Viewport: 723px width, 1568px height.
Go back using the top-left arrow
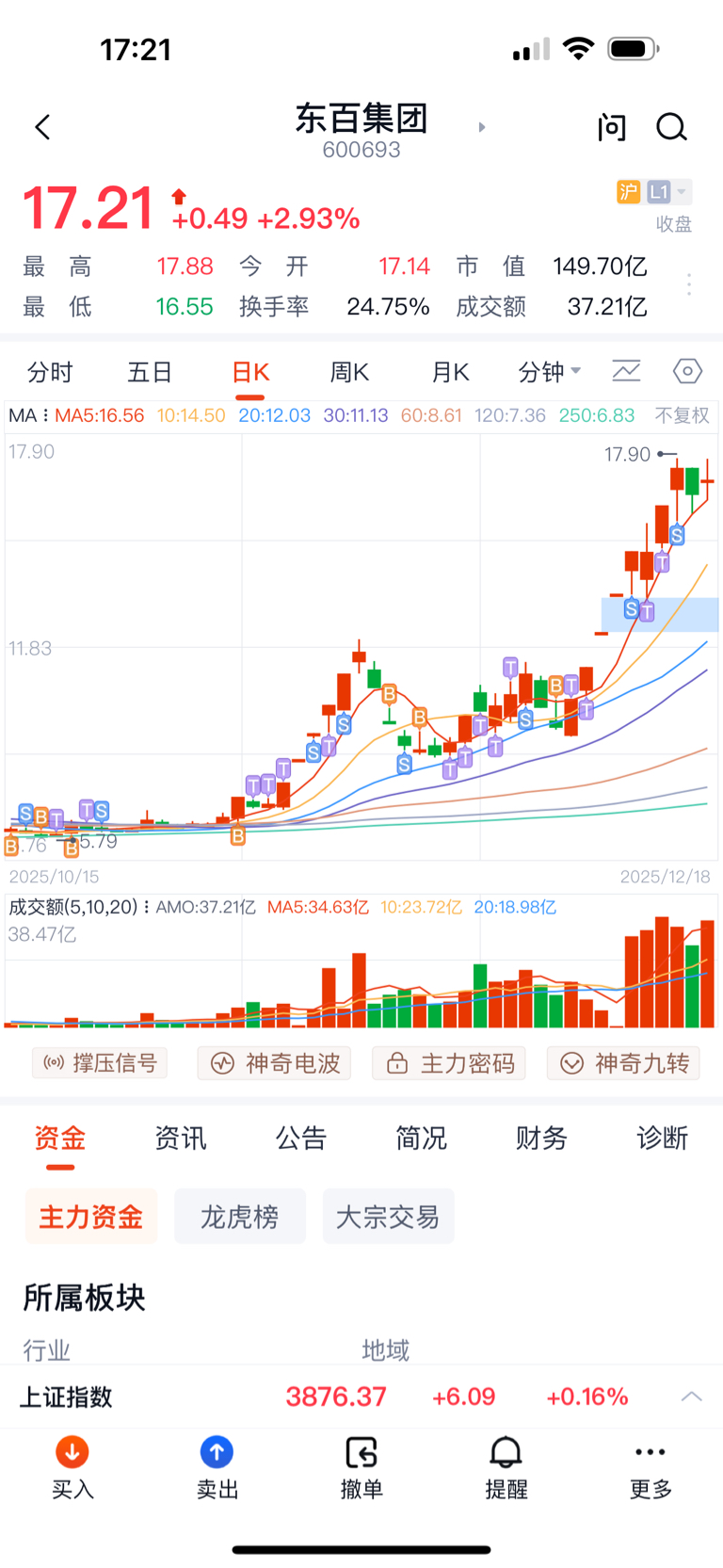tap(42, 127)
